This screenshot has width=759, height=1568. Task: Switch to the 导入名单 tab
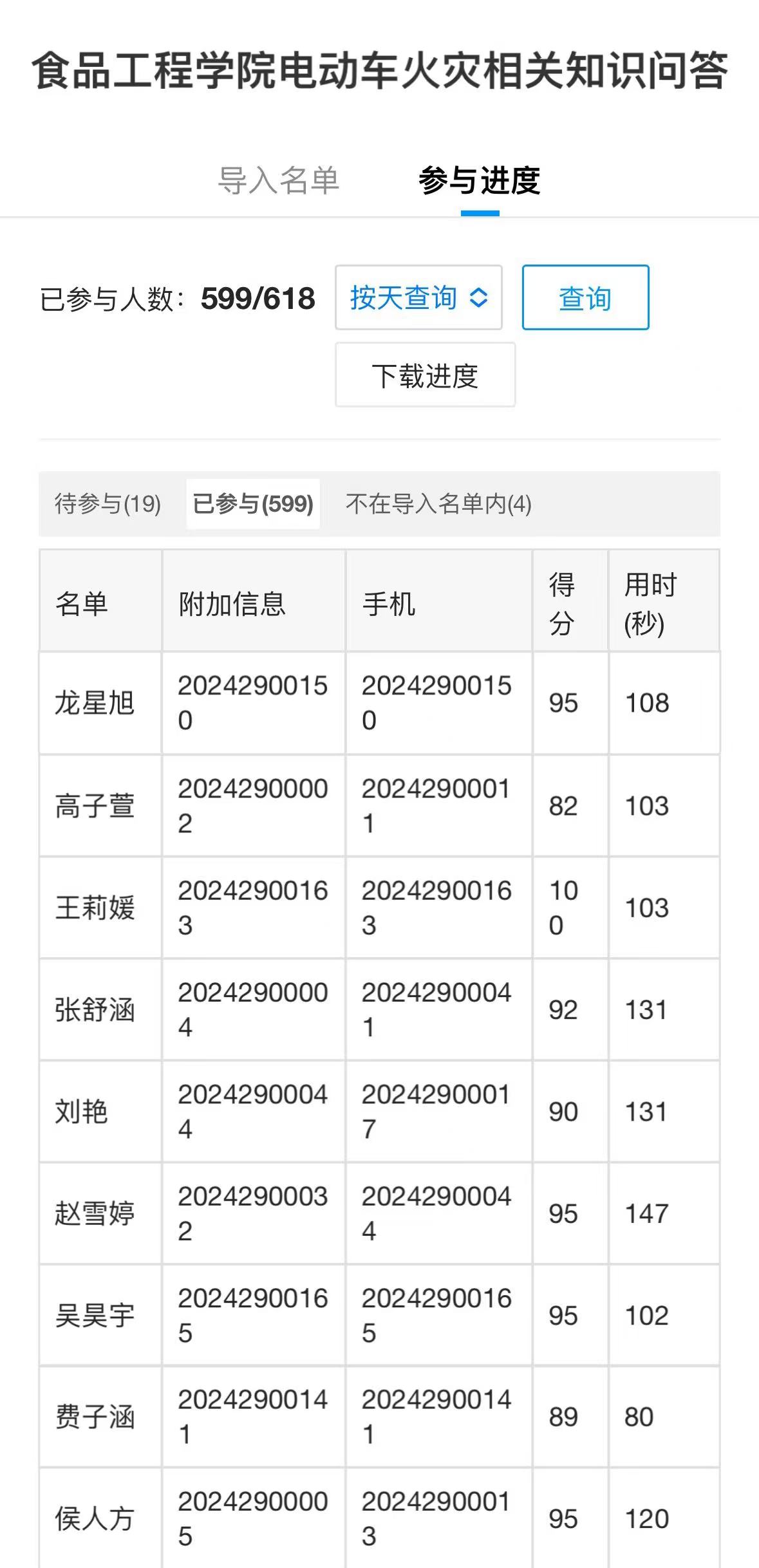coord(278,181)
